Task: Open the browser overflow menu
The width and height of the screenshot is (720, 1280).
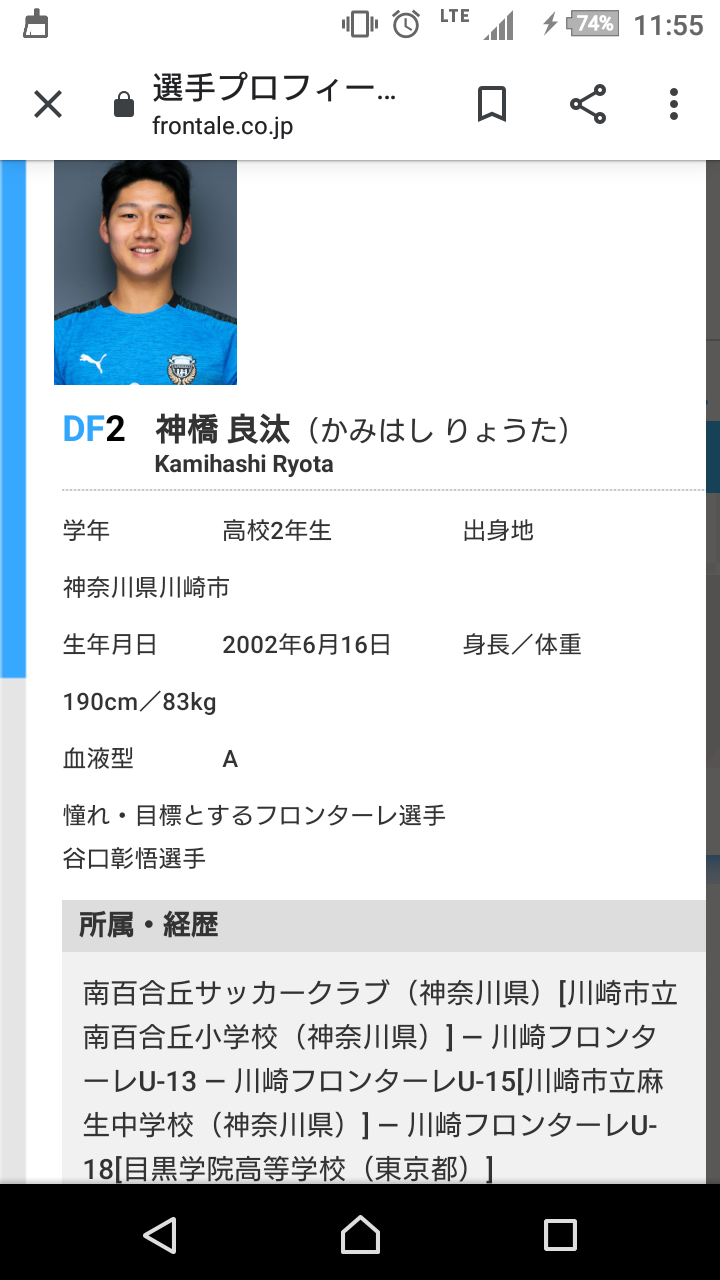Action: pos(674,104)
